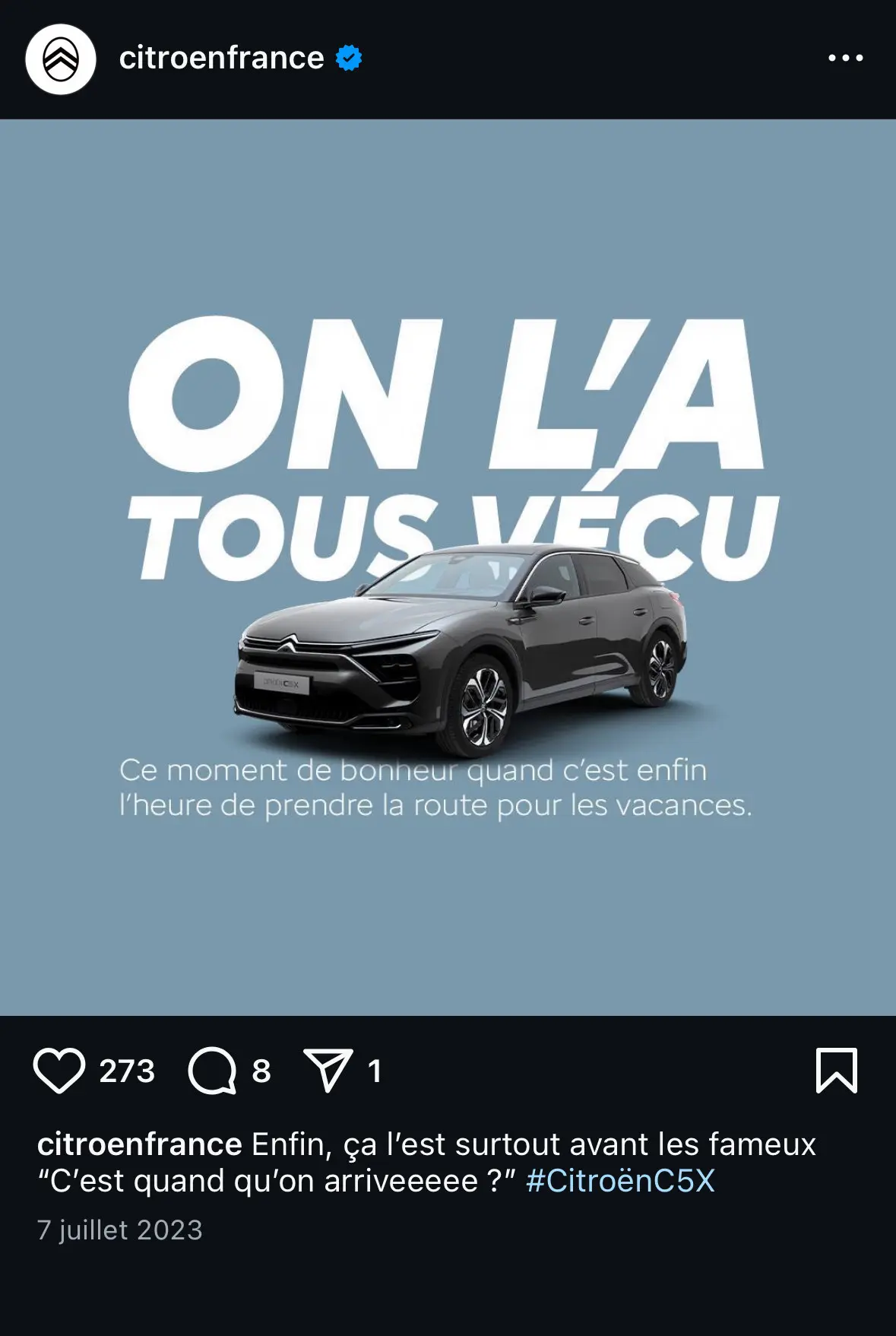The image size is (896, 1336).
Task: Select the post caption text
Action: 456,1161
